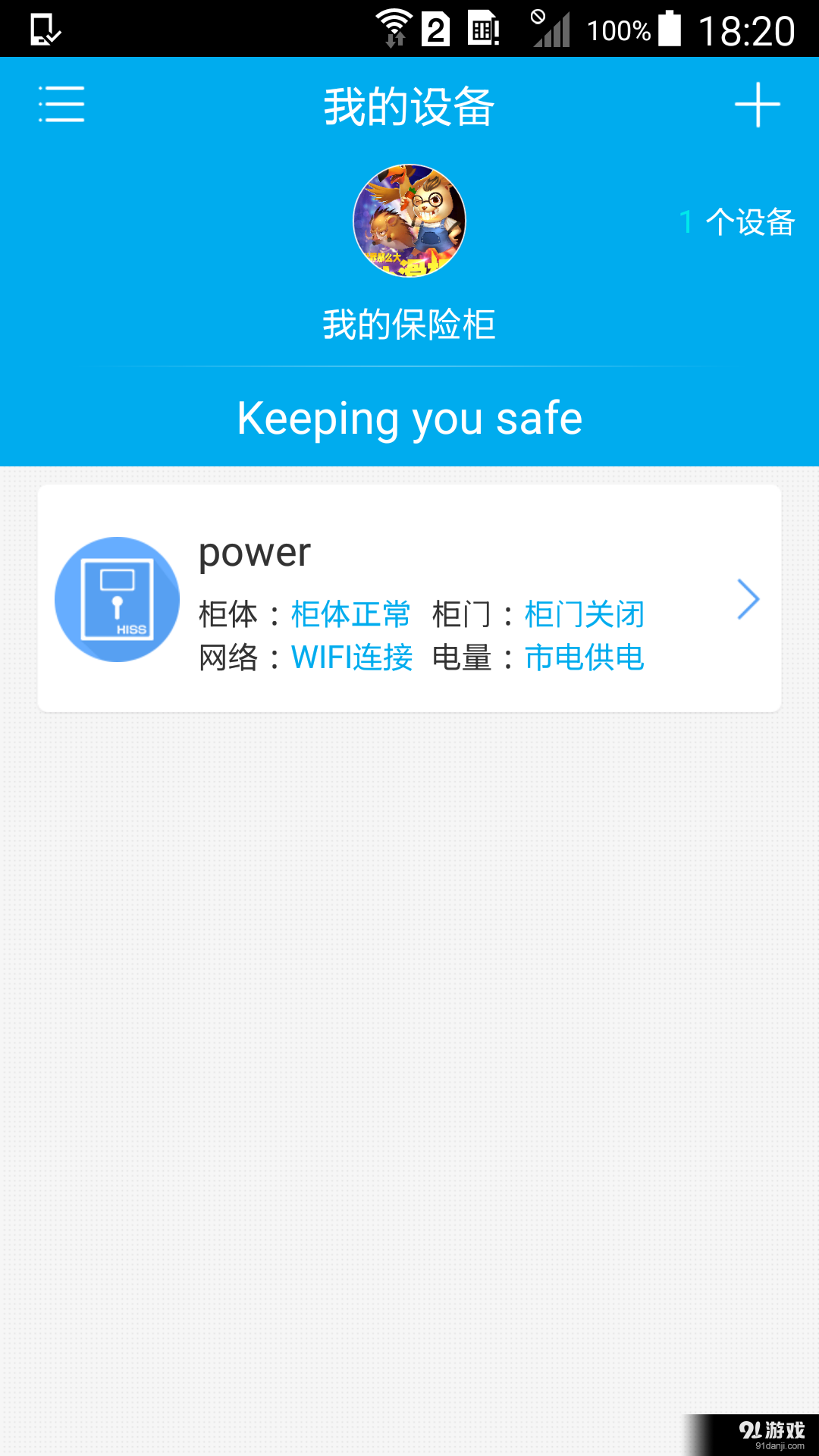Open the power safe device card

click(409, 598)
